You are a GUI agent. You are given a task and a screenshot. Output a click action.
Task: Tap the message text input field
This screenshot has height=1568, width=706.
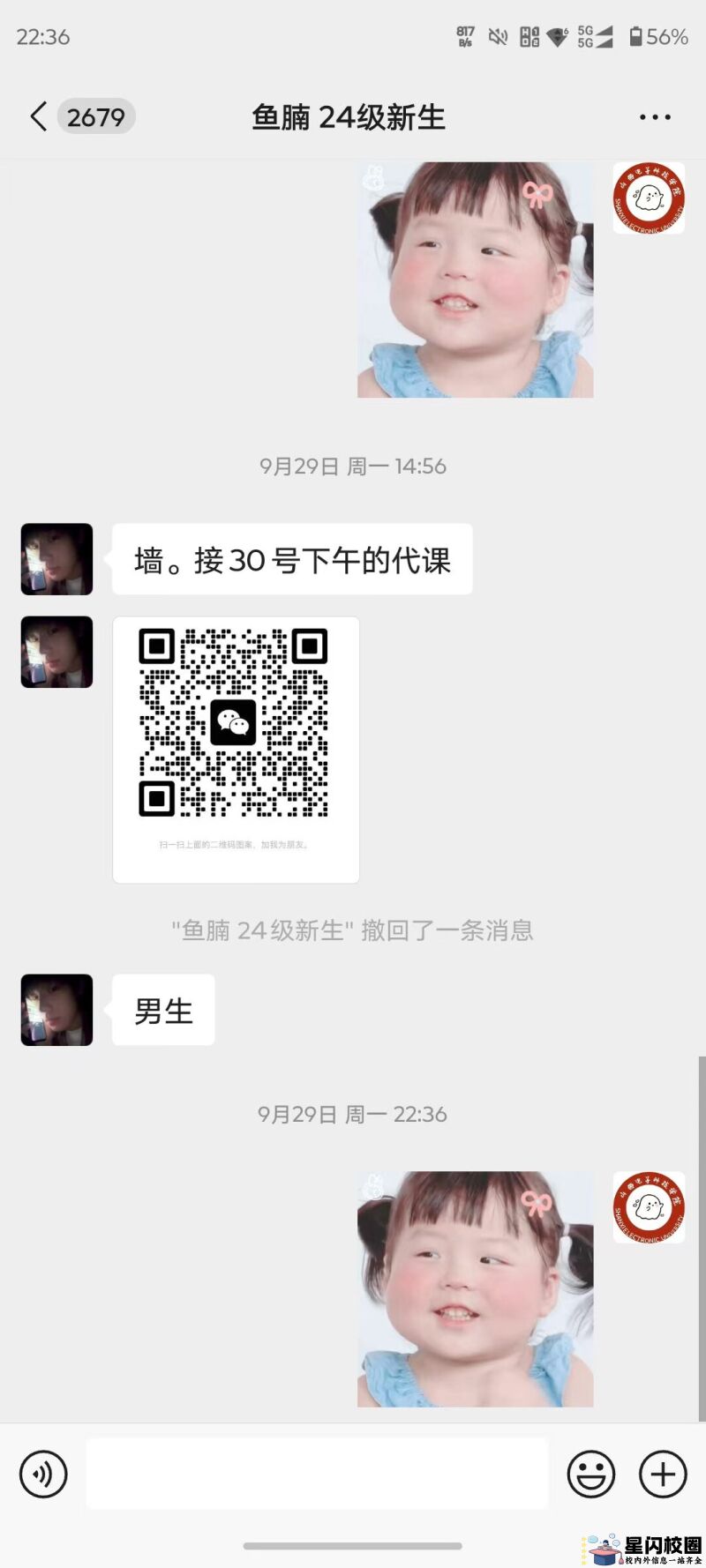coord(317,1474)
